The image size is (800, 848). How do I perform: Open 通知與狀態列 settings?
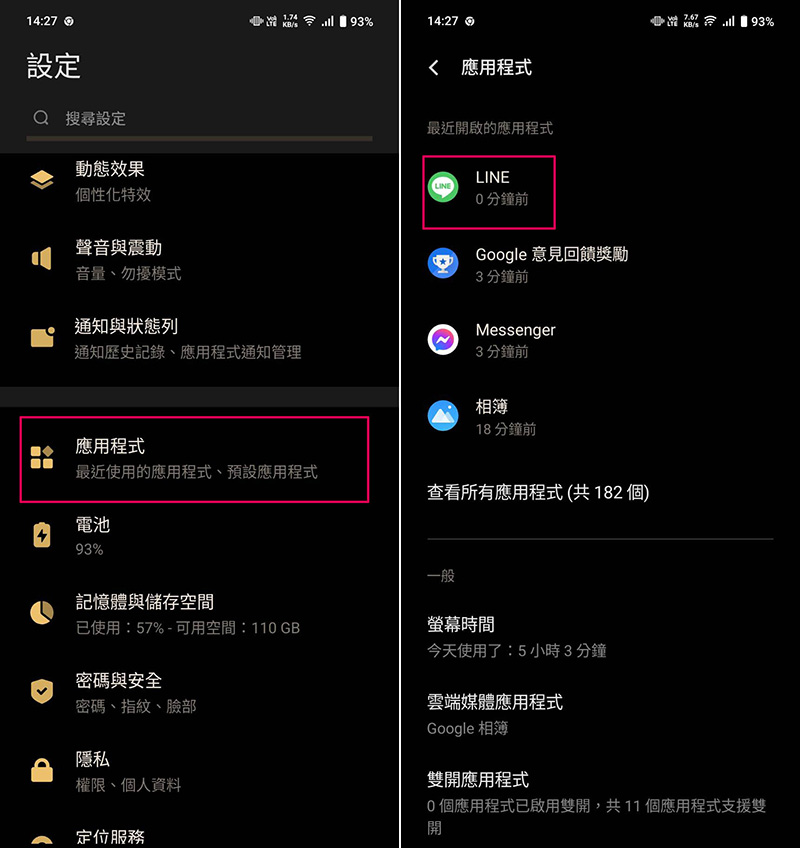coord(199,338)
